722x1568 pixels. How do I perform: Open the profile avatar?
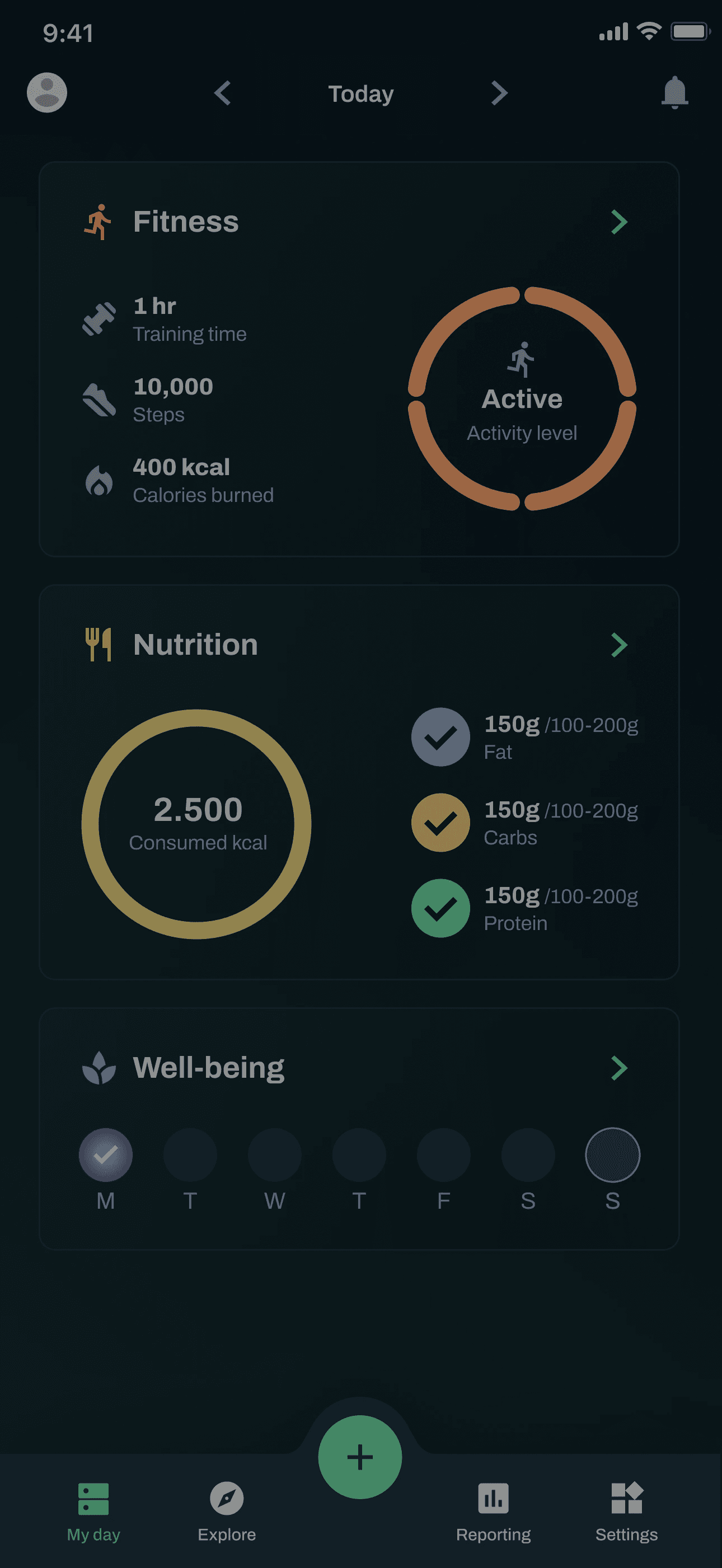tap(47, 92)
